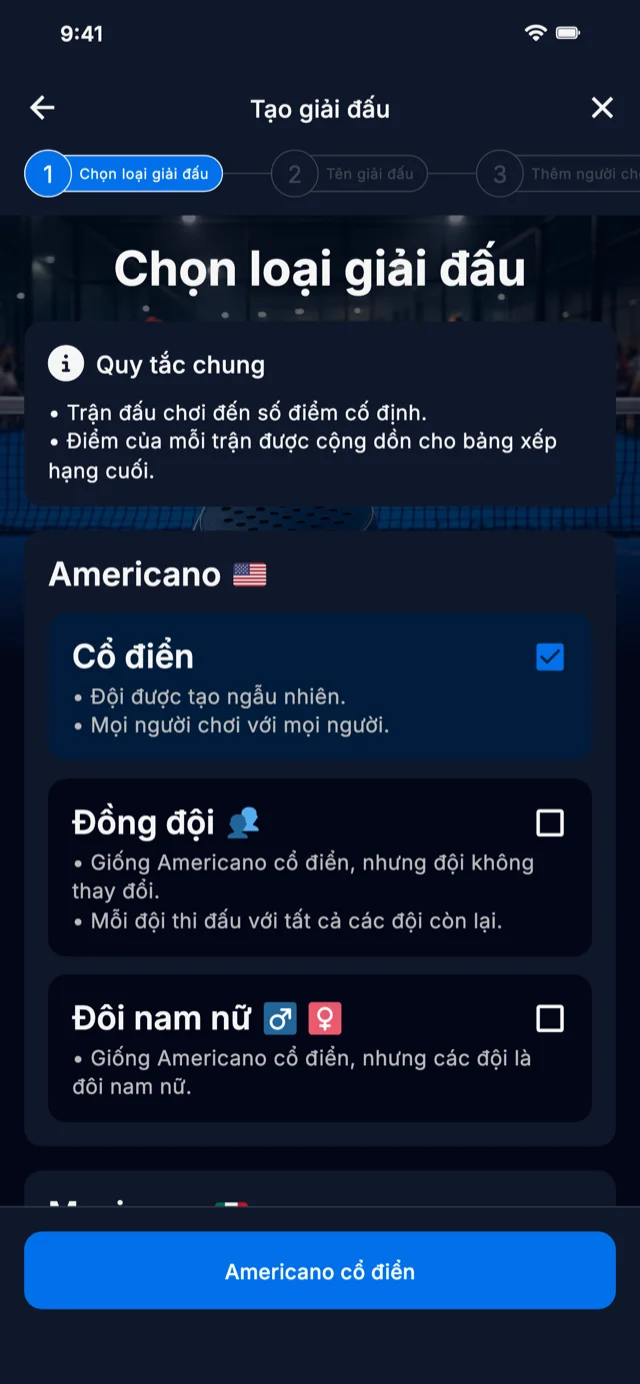Open step 2 Tên giải đấu
Viewport: 640px width, 1384px height.
tap(350, 174)
